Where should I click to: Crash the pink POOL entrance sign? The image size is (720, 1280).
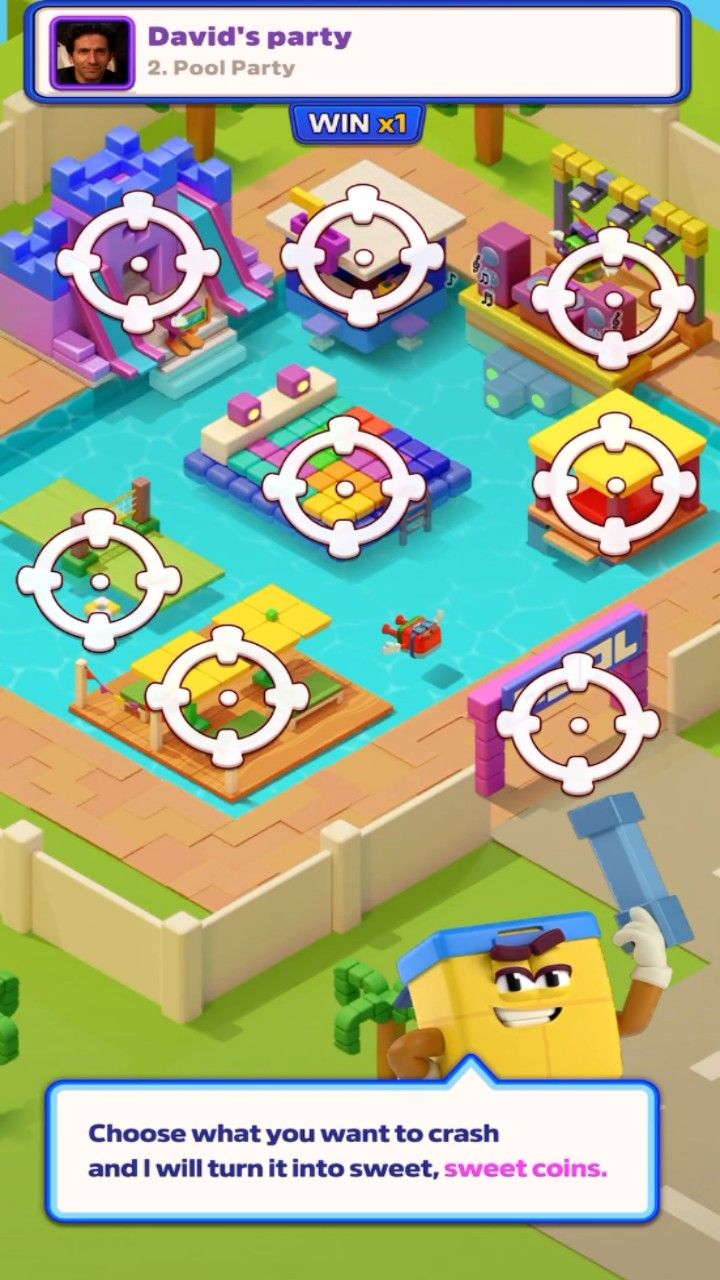[578, 724]
